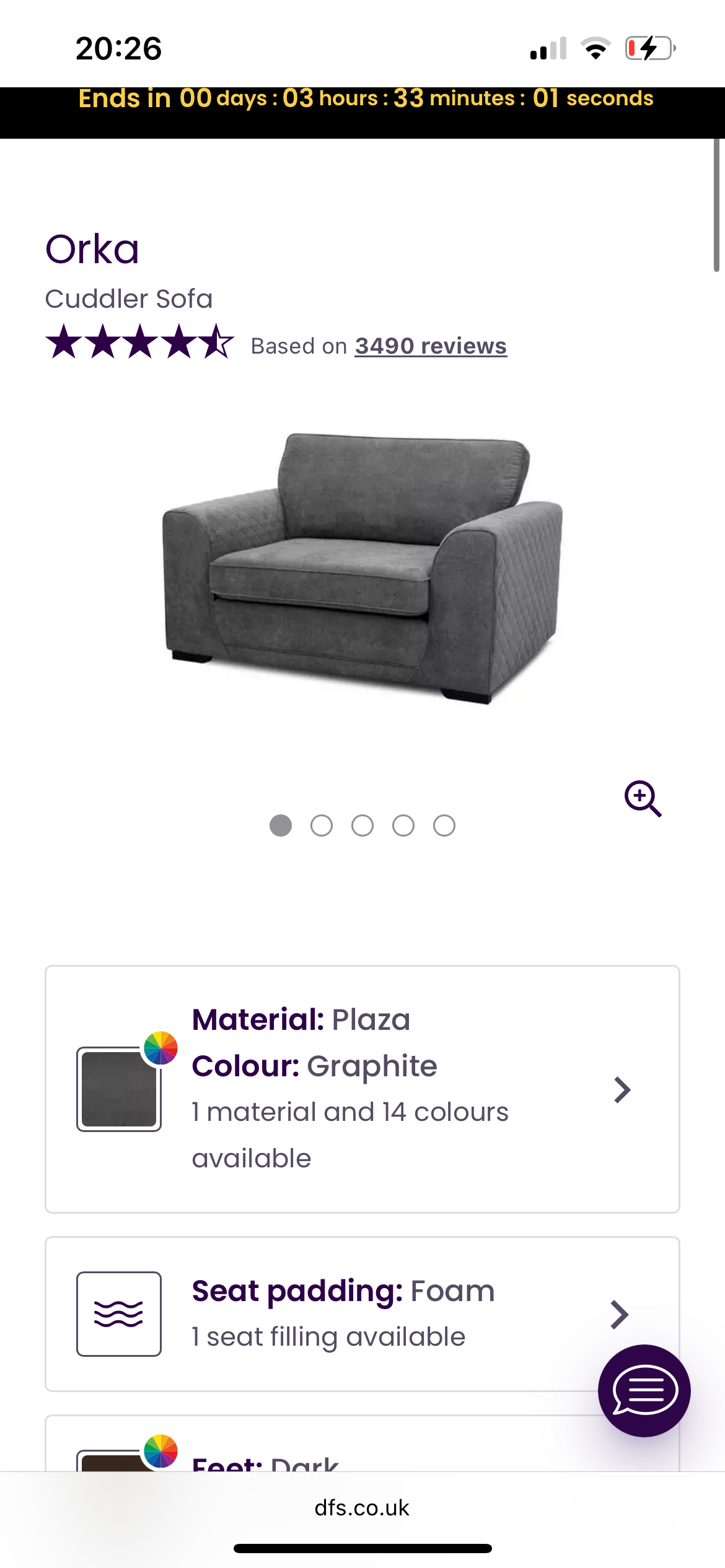This screenshot has height=1568, width=725.
Task: Jump to the third image dot
Action: point(362,825)
